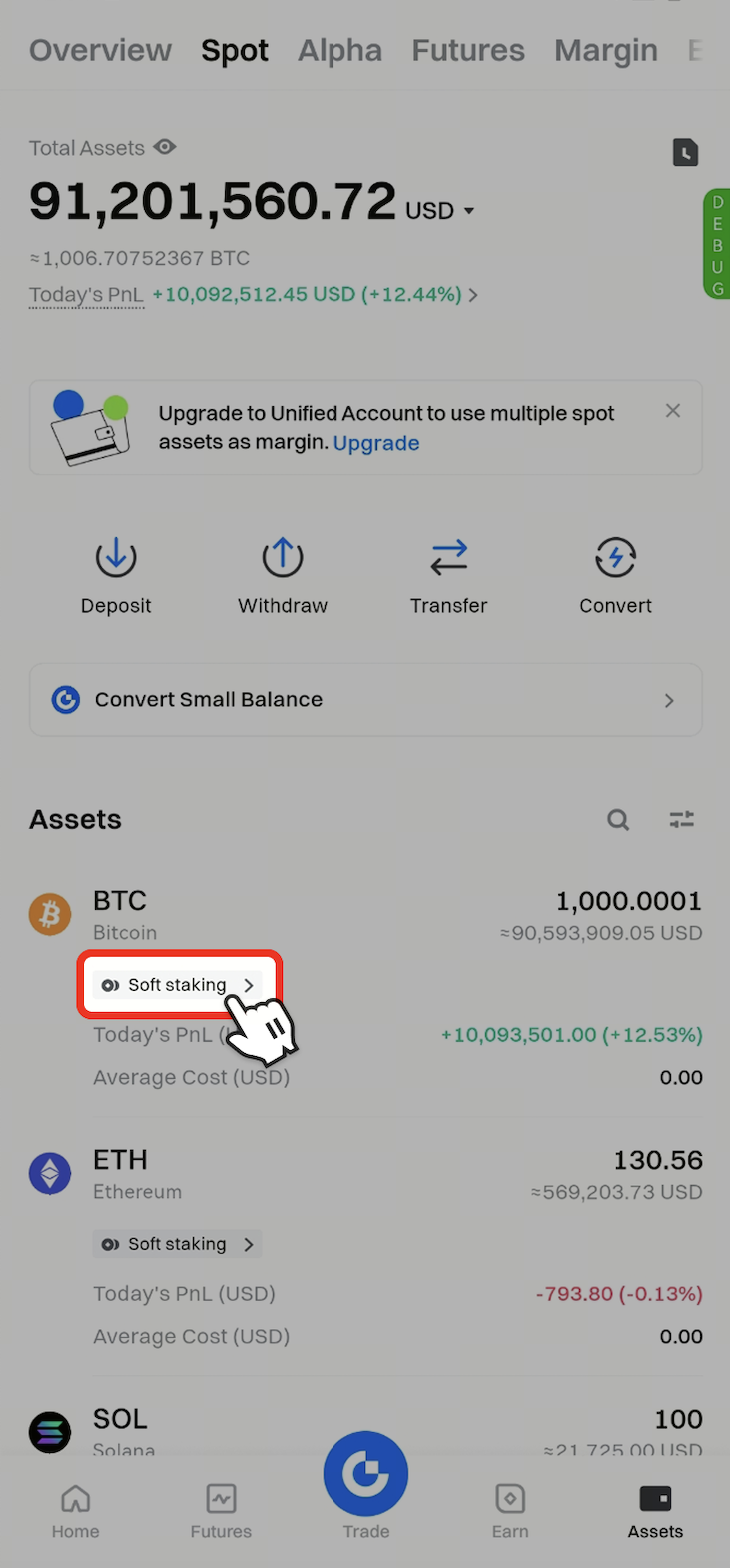Tap the Deposit button
Screen dimensions: 730x1568
click(116, 577)
